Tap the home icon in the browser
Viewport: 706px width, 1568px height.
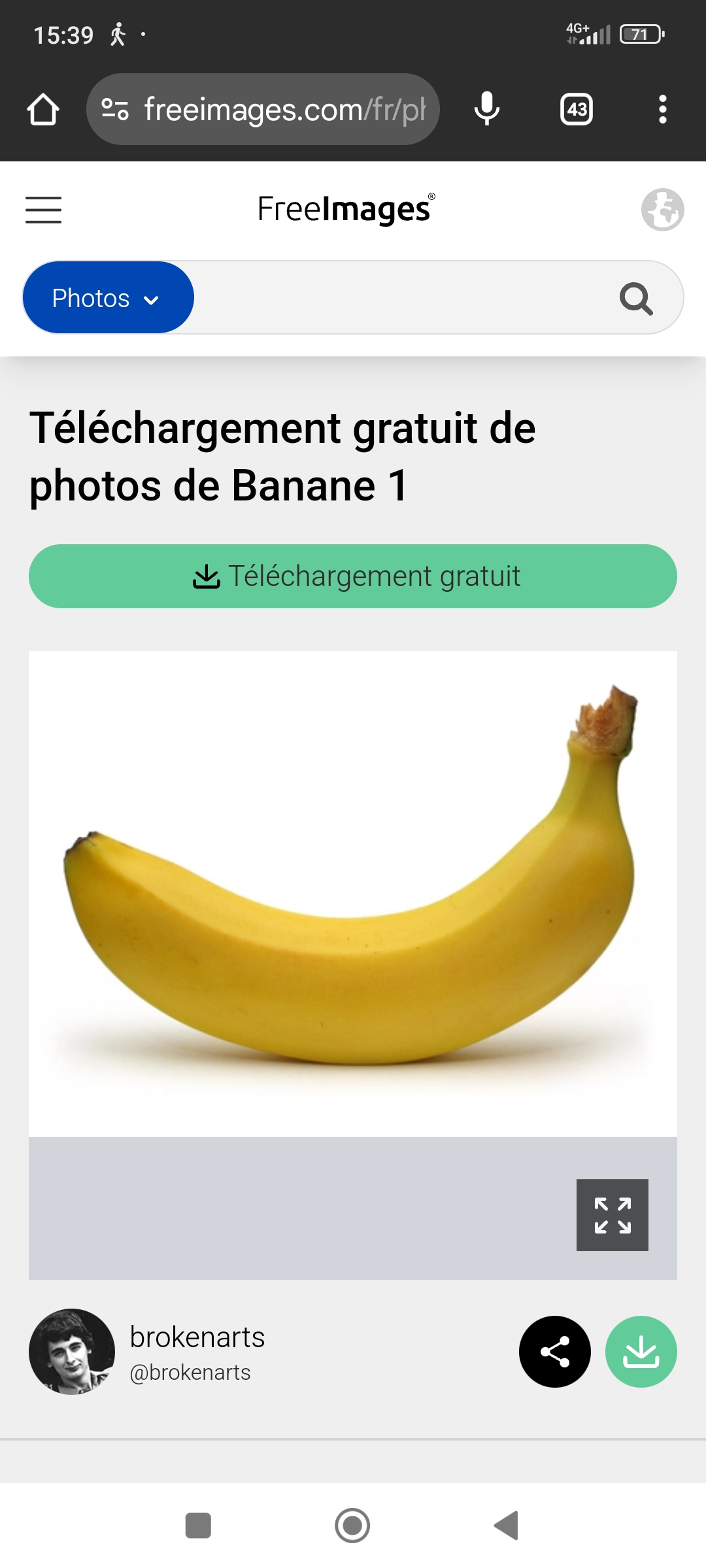[42, 109]
